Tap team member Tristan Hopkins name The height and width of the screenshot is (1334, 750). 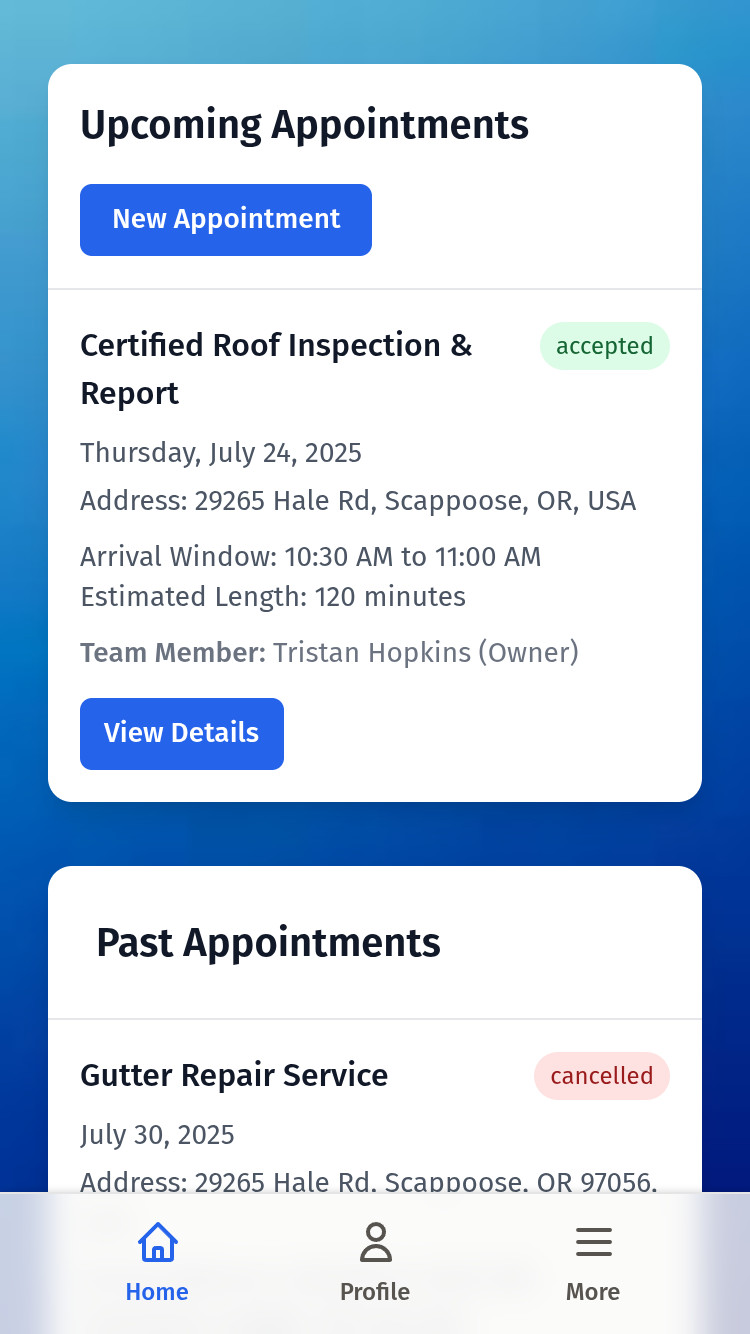pyautogui.click(x=424, y=652)
